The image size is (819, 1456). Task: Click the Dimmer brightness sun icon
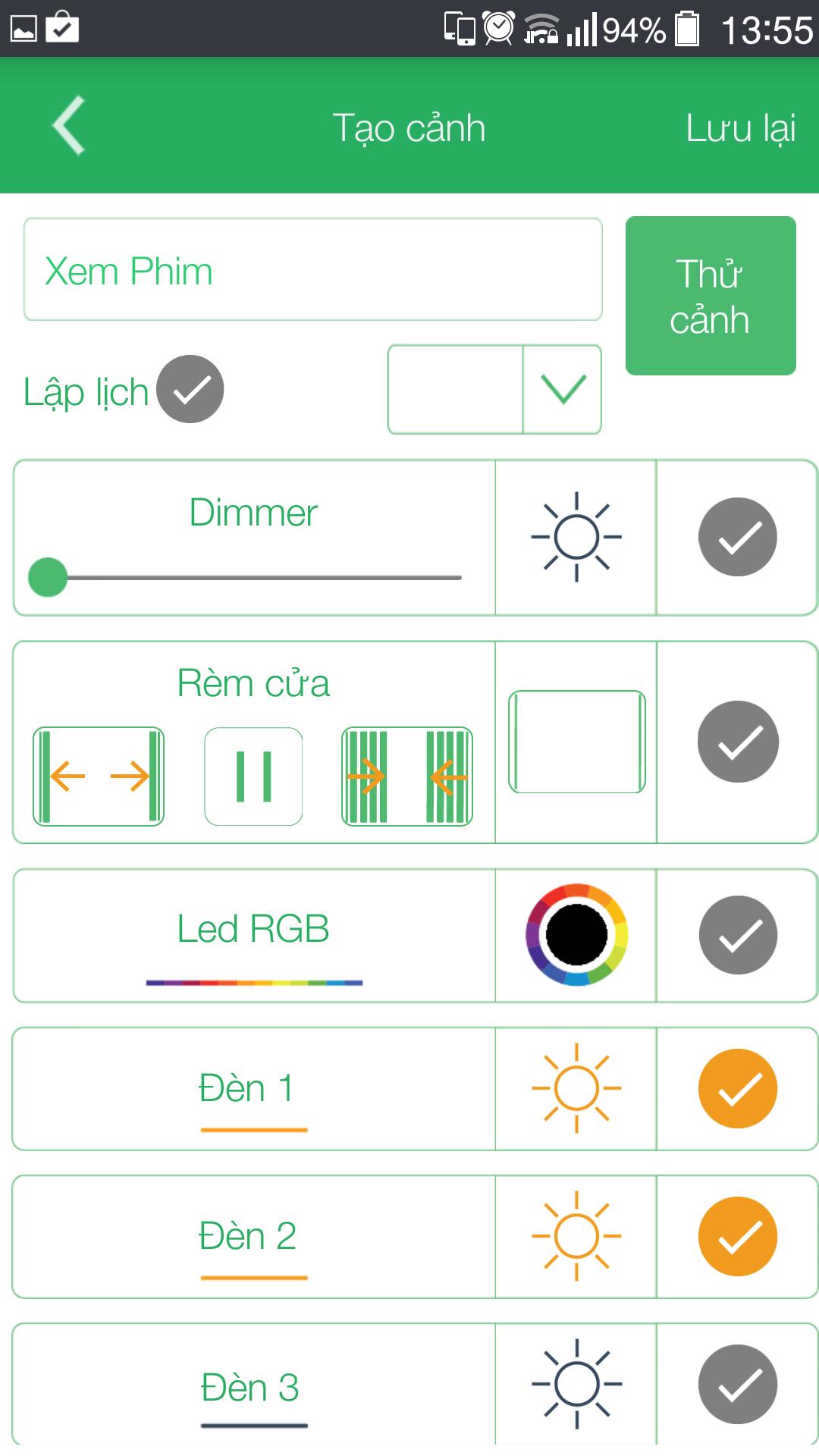pos(576,534)
